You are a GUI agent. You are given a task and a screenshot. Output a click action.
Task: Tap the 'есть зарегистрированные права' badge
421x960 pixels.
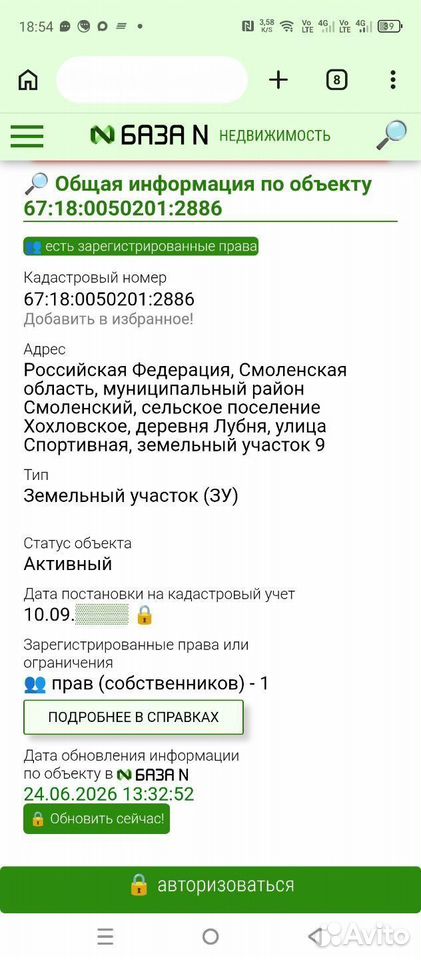tap(141, 246)
